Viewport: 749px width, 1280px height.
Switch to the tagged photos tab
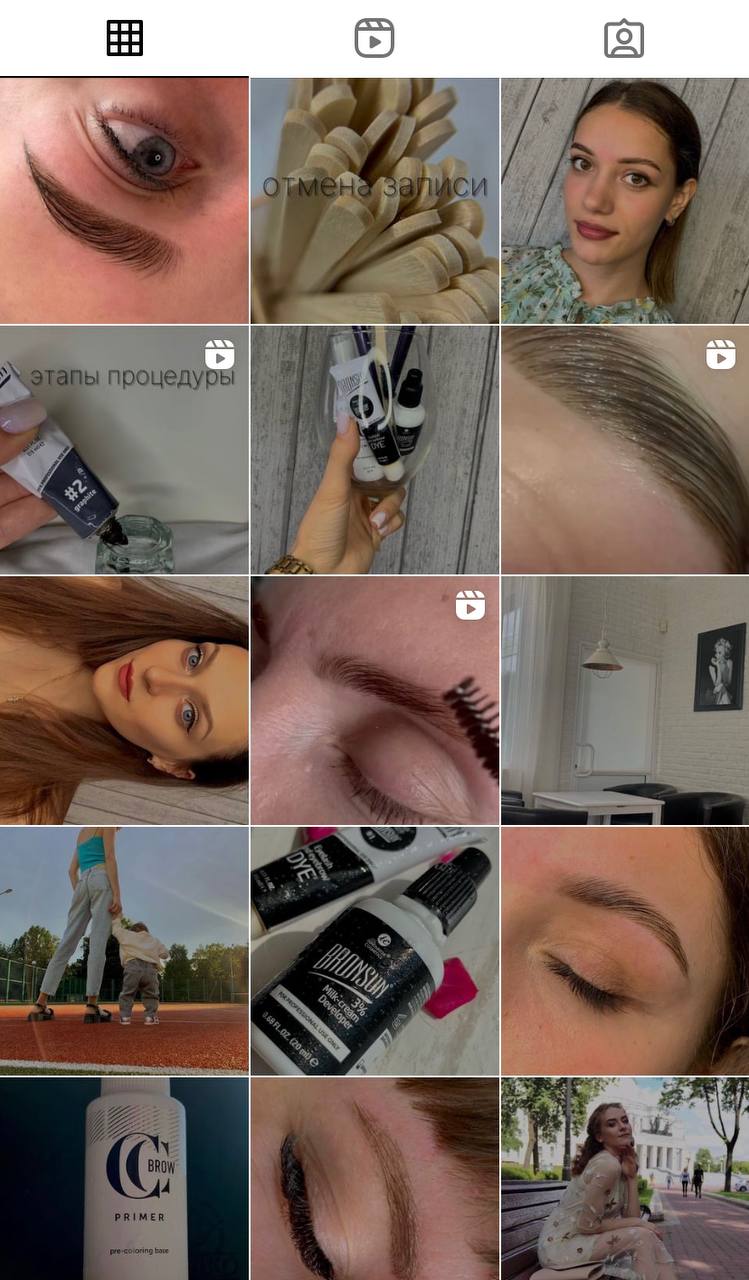click(624, 38)
